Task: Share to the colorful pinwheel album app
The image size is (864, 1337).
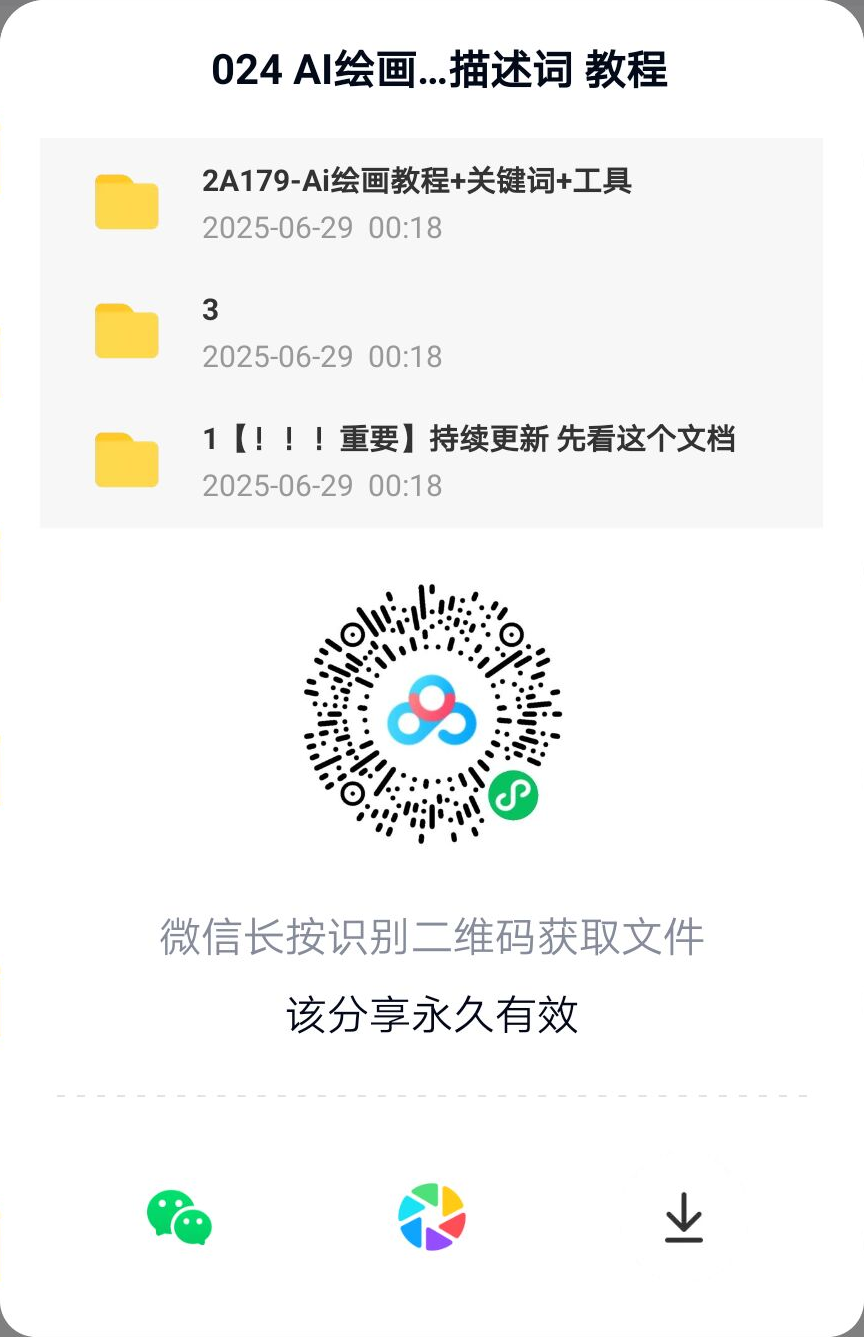Action: pos(432,1217)
